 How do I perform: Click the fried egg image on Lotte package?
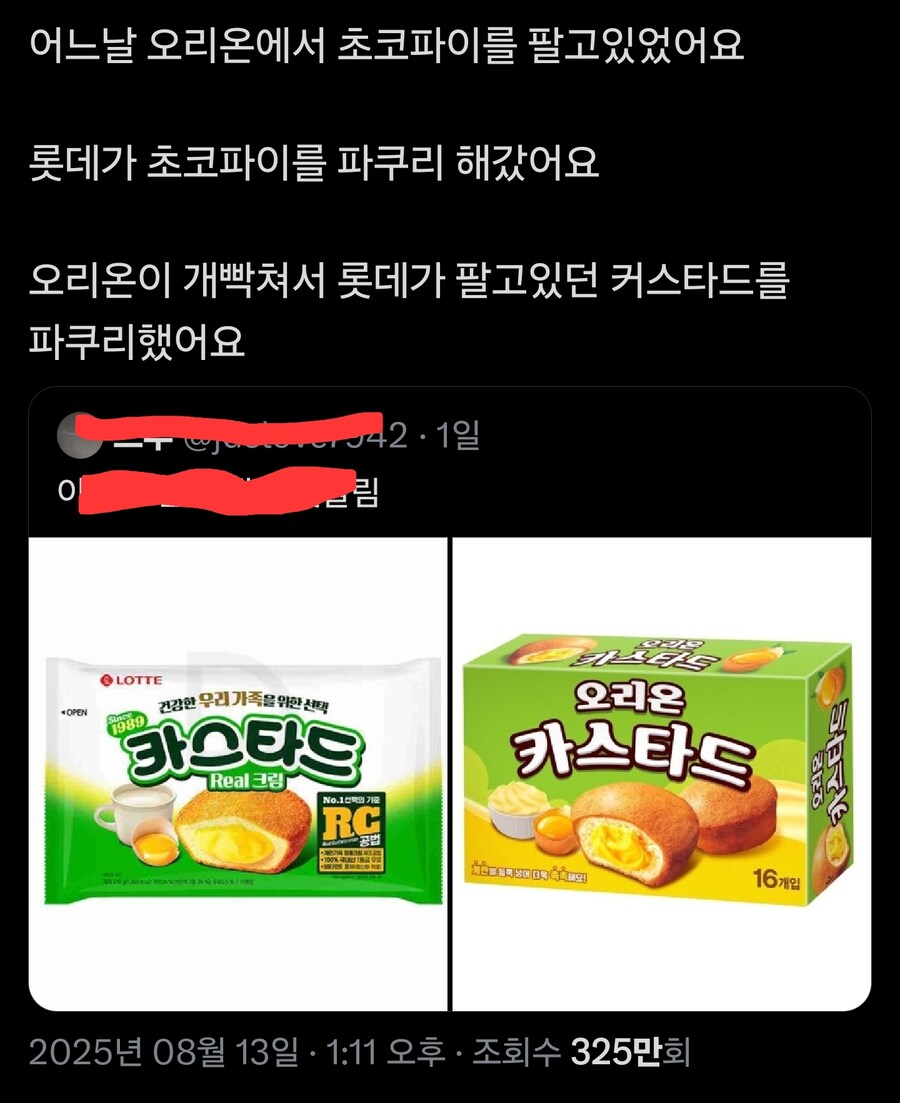154,843
